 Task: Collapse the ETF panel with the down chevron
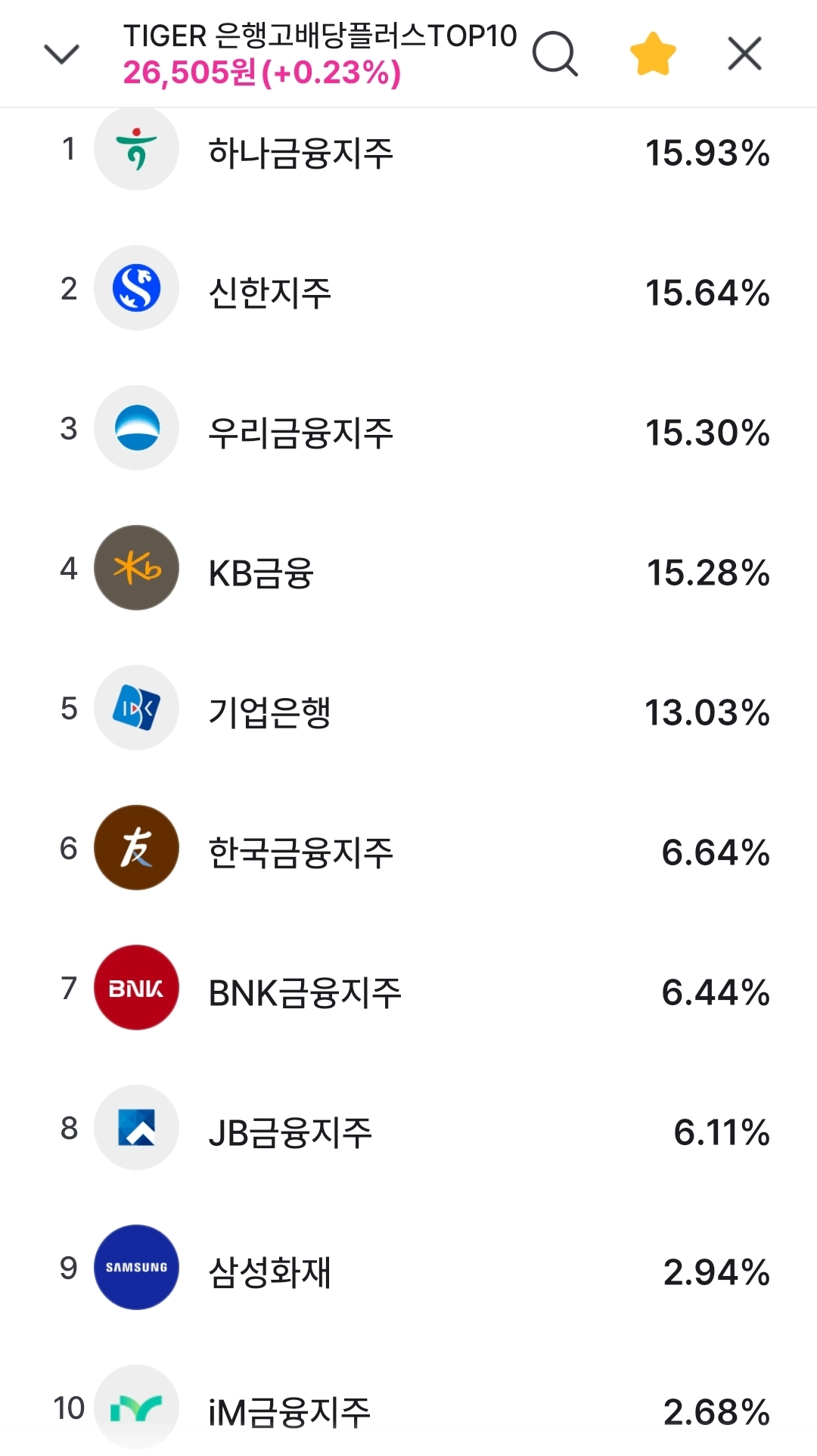coord(62,54)
